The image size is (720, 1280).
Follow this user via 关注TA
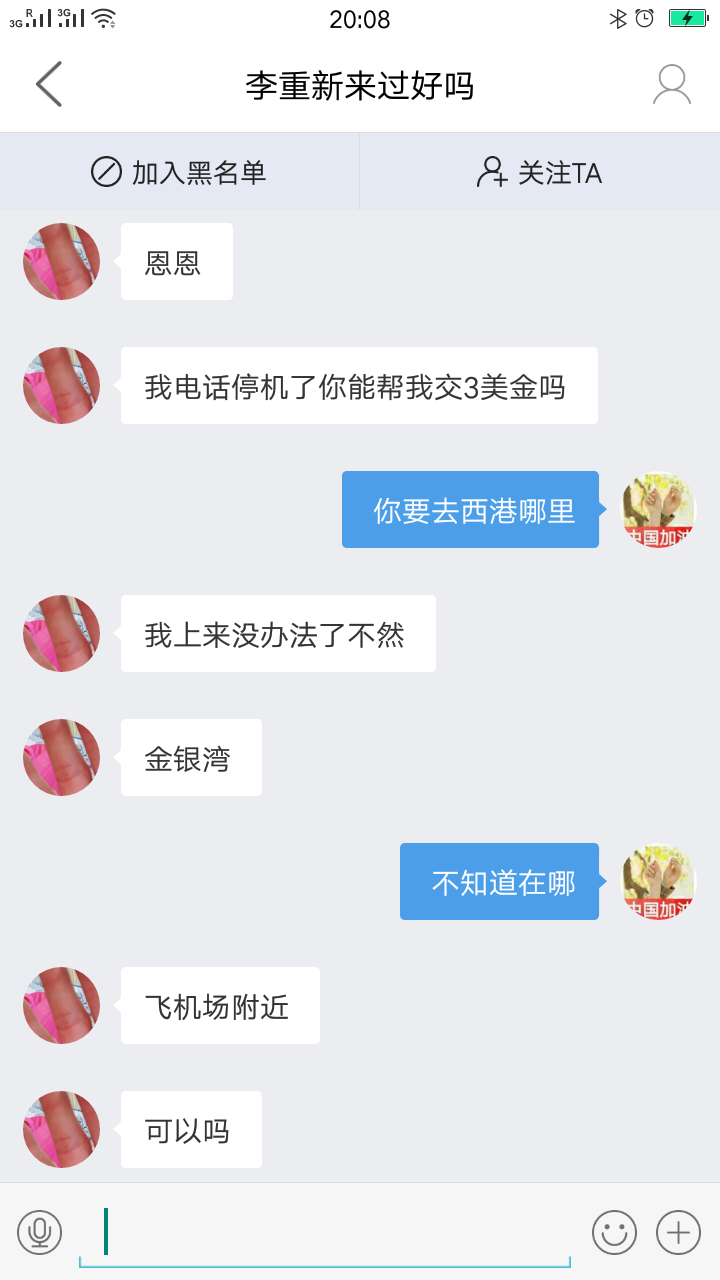(x=540, y=172)
